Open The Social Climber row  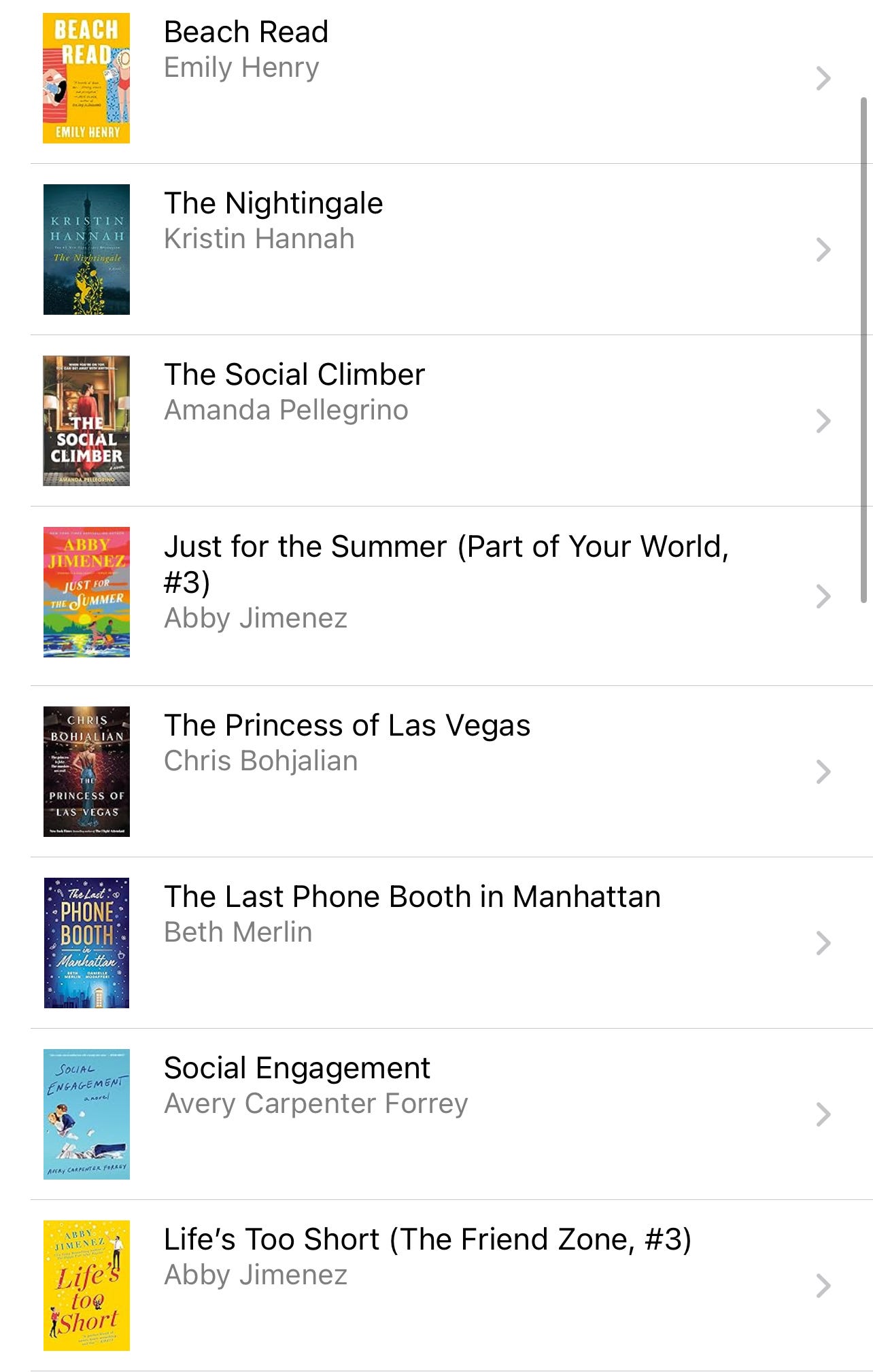[435, 421]
